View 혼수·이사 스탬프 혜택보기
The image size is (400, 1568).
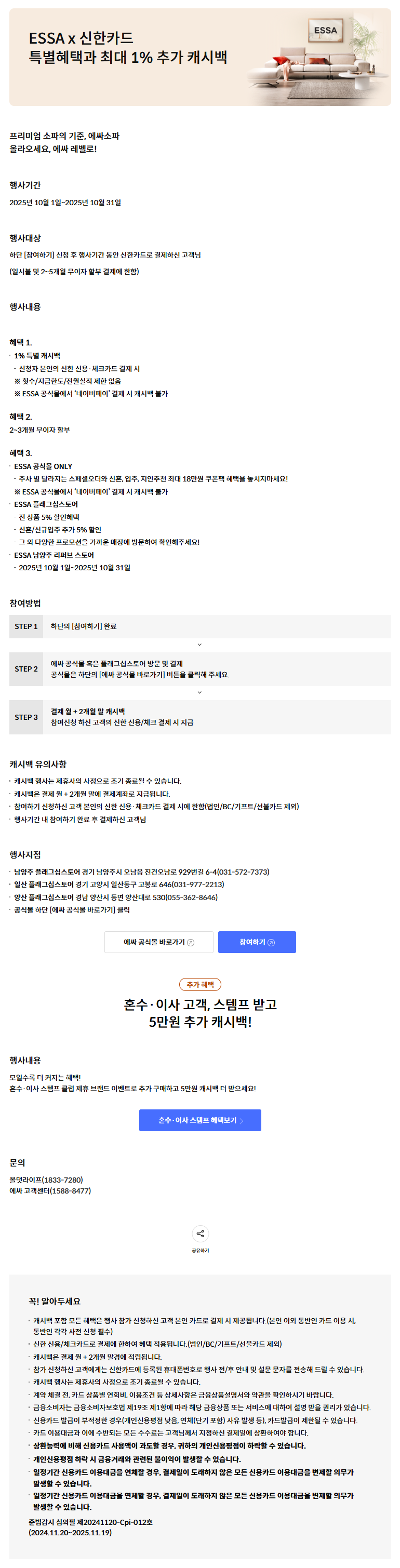coord(199,1120)
